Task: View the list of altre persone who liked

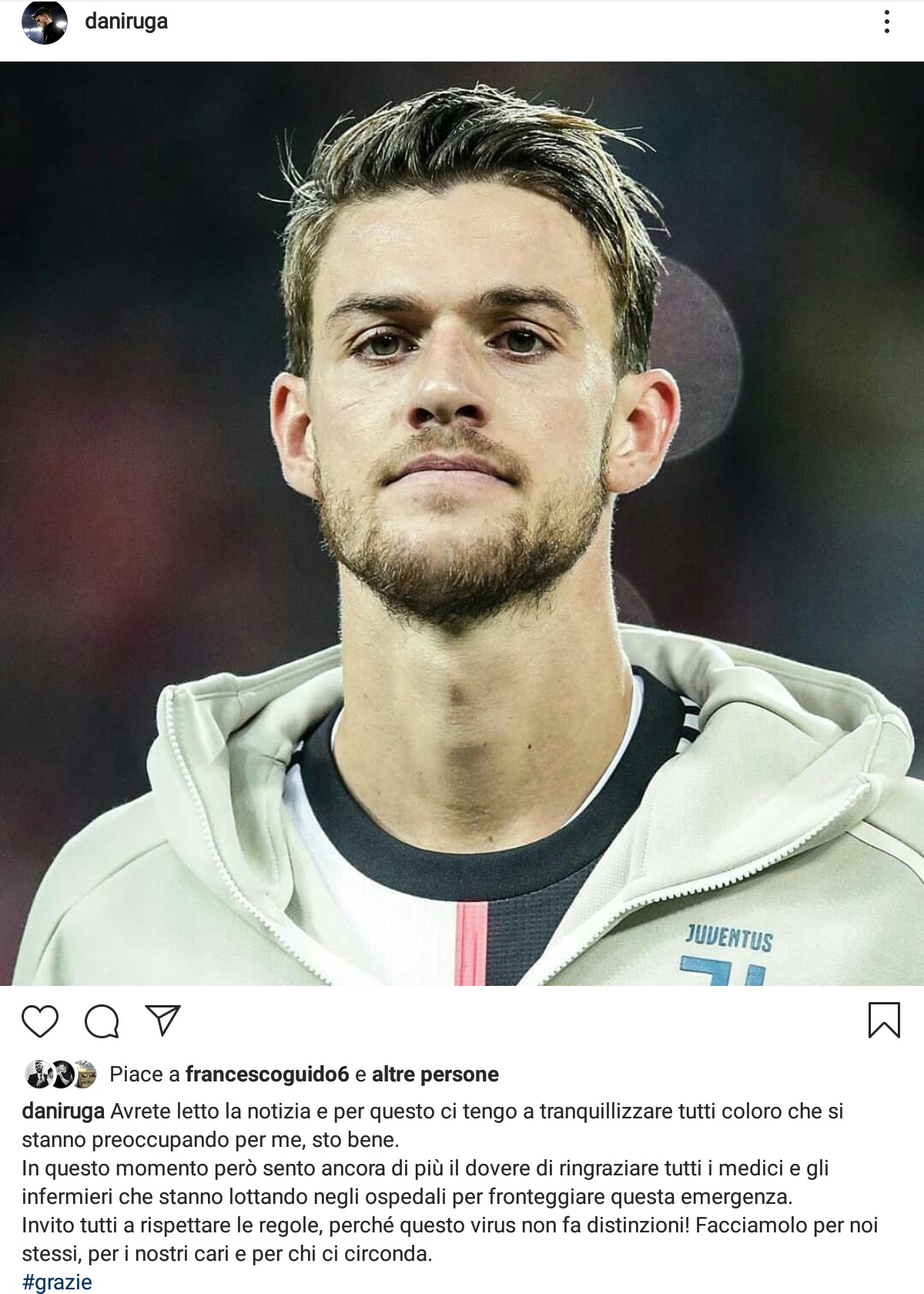Action: [435, 1074]
